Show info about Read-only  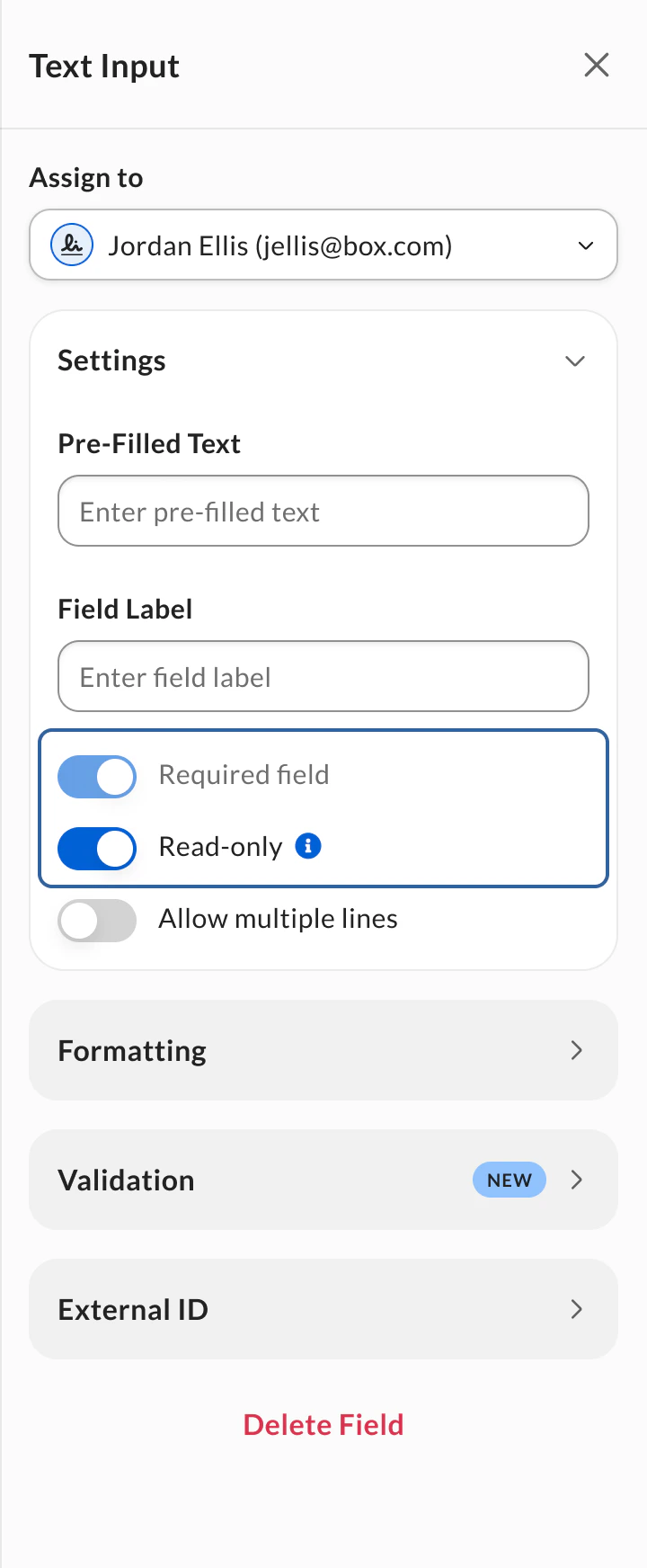tap(308, 846)
